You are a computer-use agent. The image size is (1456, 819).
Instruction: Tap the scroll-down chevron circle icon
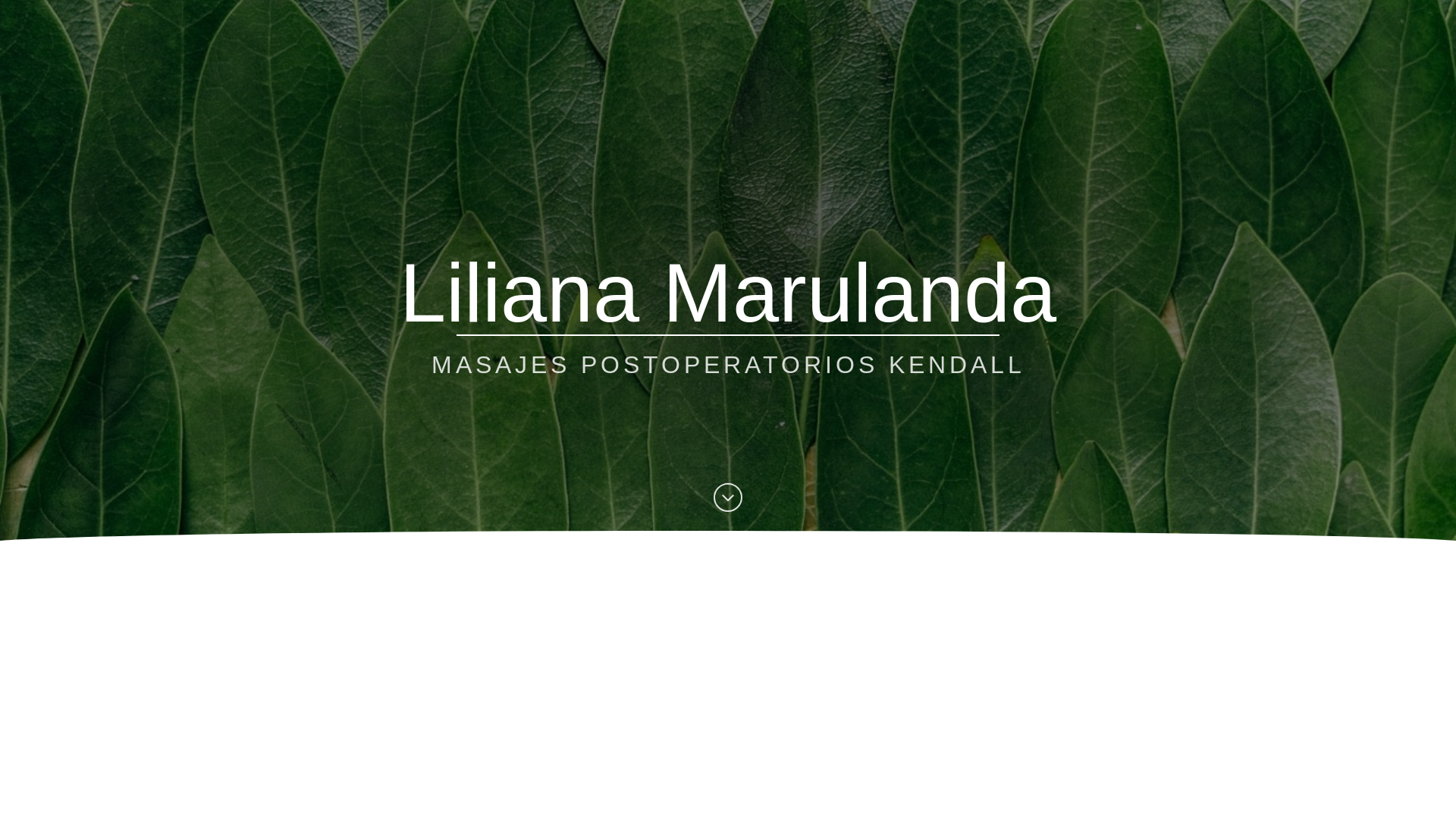[x=727, y=497]
